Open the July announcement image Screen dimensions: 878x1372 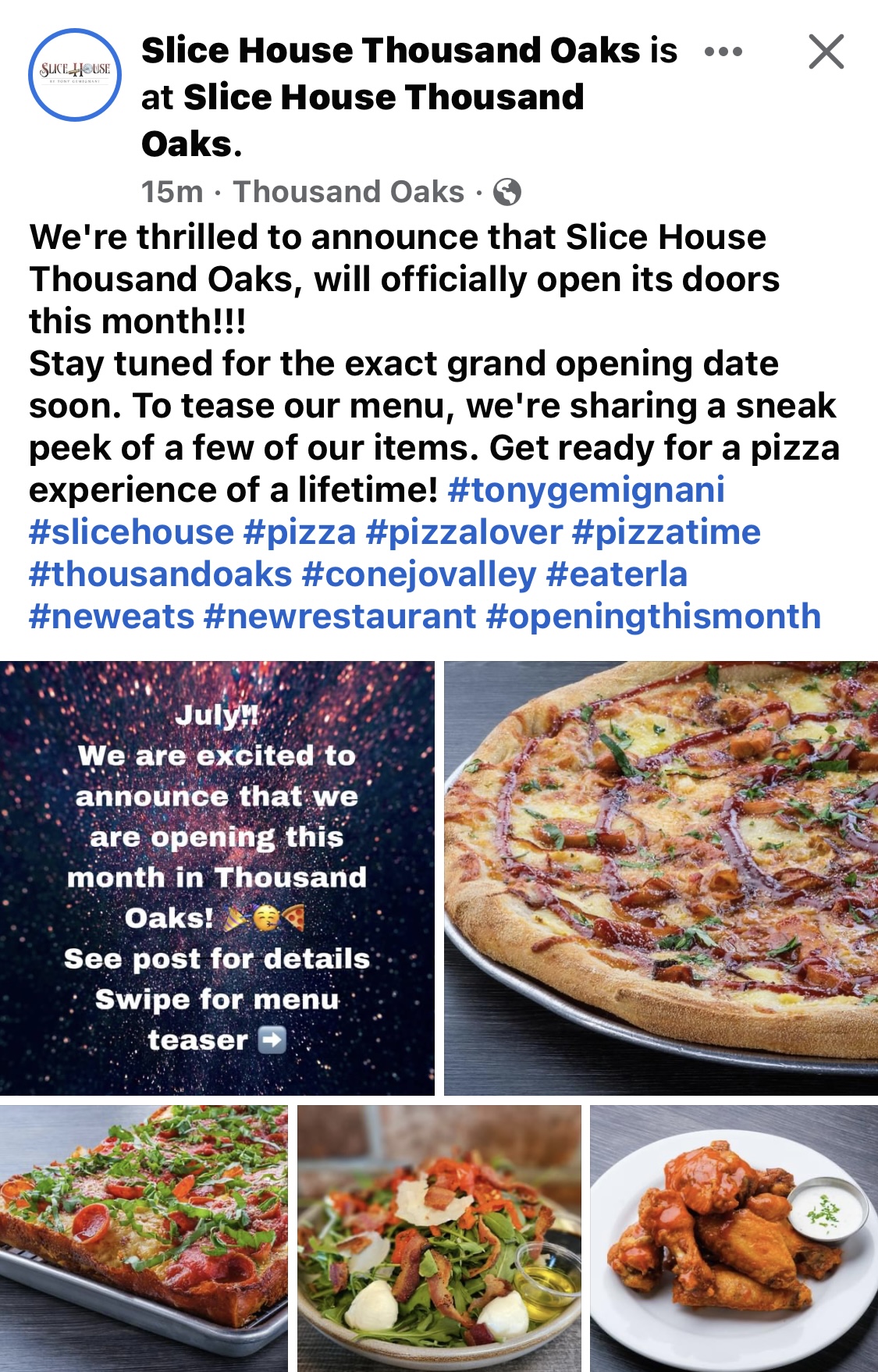[217, 878]
